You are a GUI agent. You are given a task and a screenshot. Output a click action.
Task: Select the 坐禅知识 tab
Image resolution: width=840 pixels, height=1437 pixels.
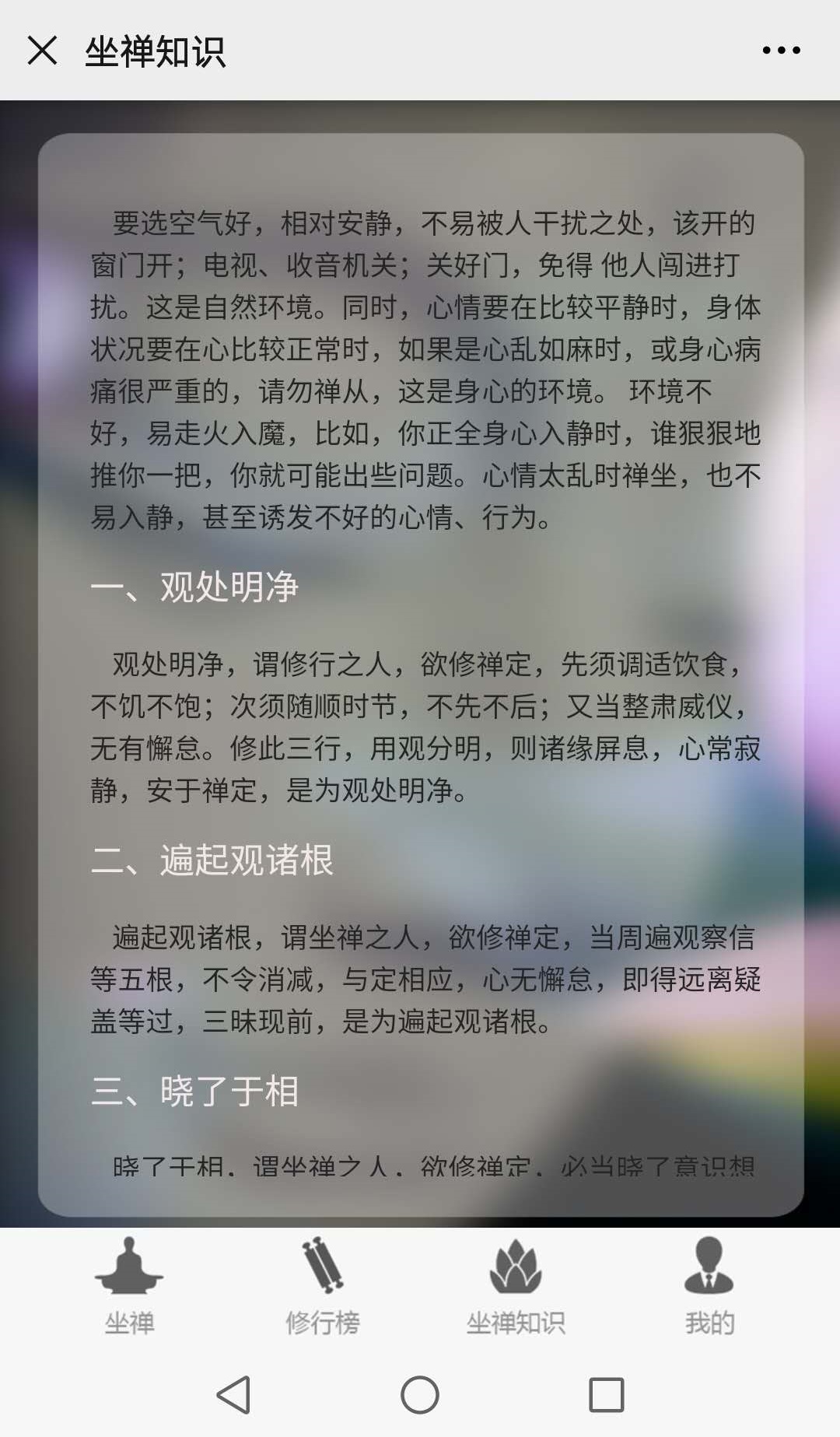click(x=516, y=1285)
